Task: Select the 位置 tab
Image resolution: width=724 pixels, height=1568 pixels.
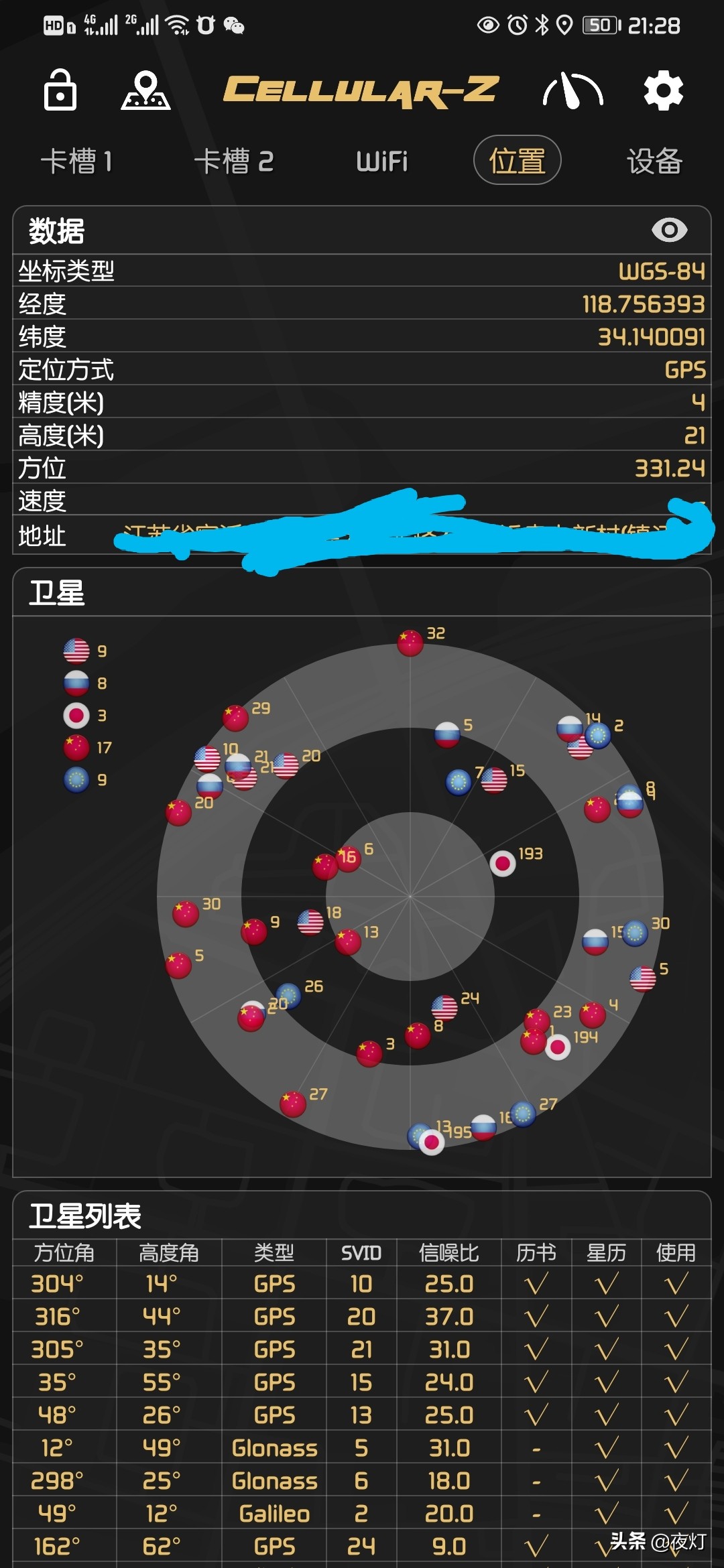Action: (518, 160)
